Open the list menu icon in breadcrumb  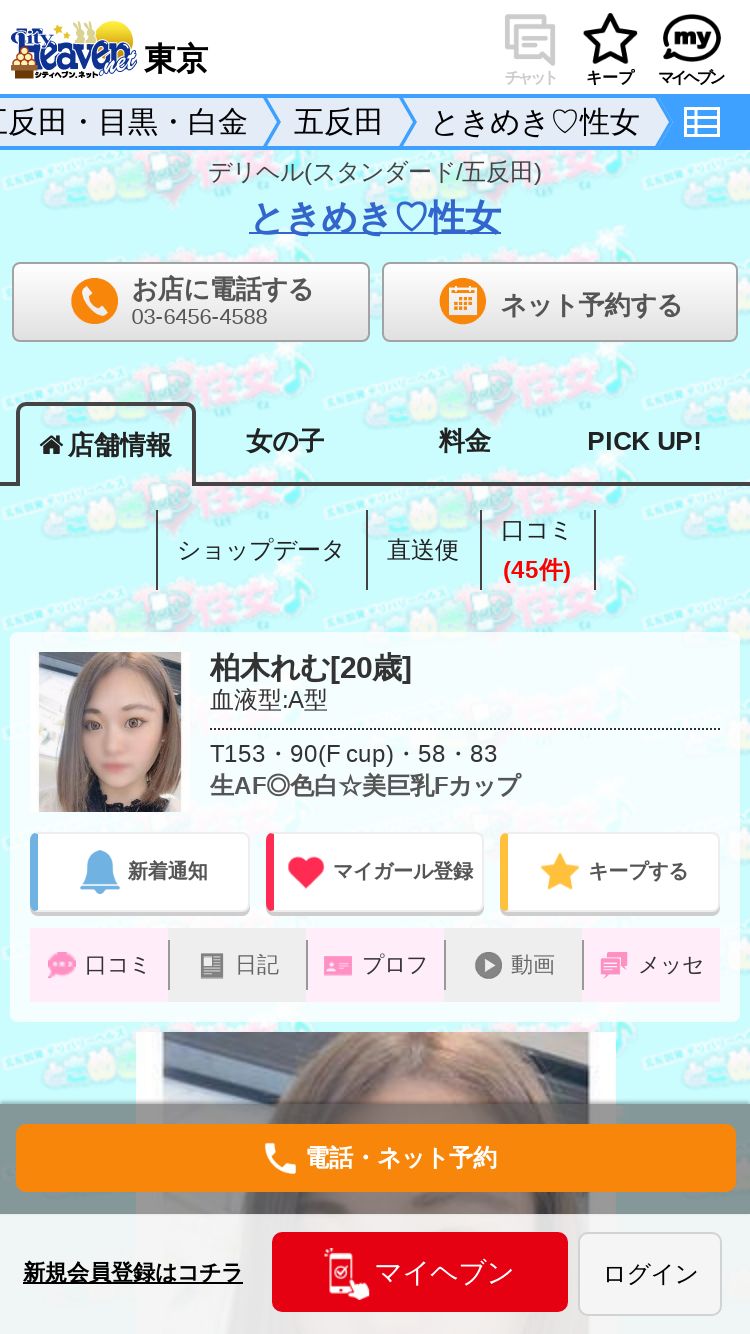pyautogui.click(x=701, y=122)
